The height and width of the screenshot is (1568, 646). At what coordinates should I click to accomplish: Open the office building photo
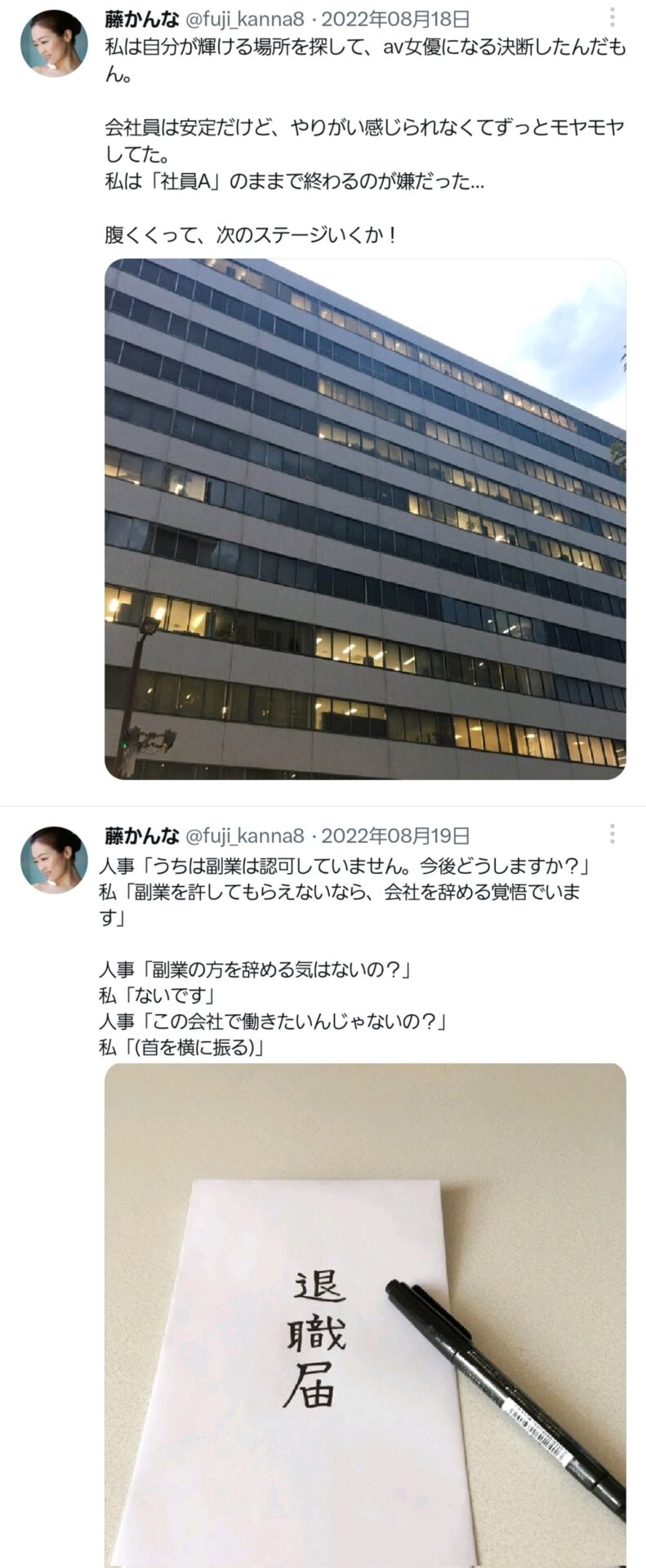365,519
